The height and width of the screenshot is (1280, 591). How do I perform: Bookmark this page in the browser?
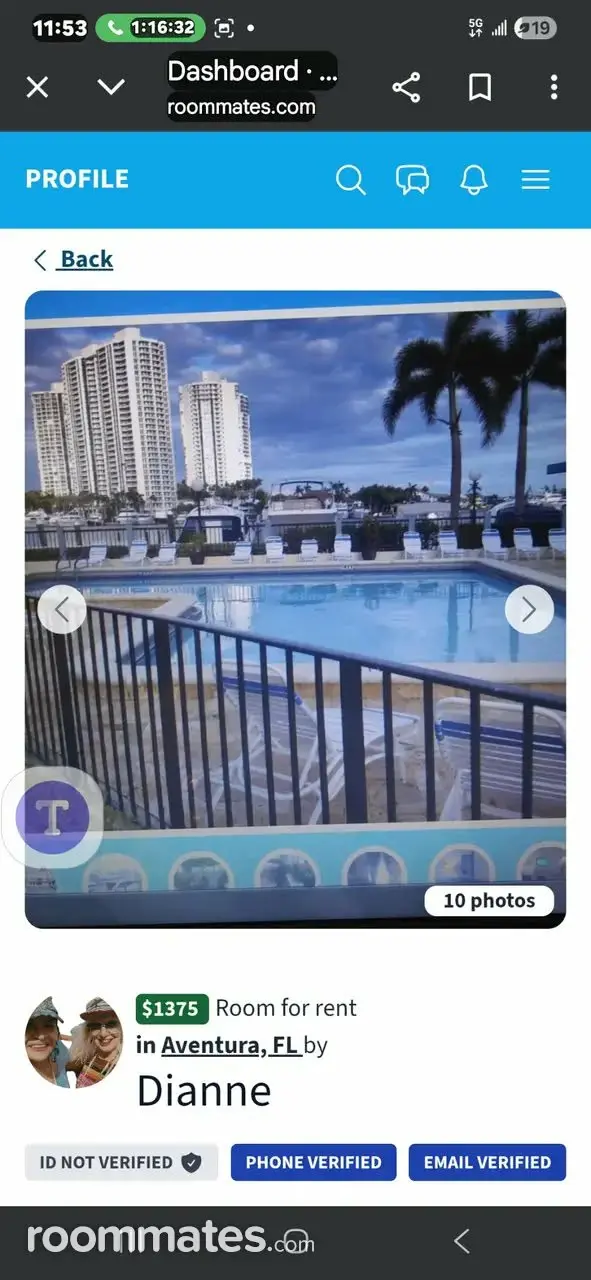480,88
